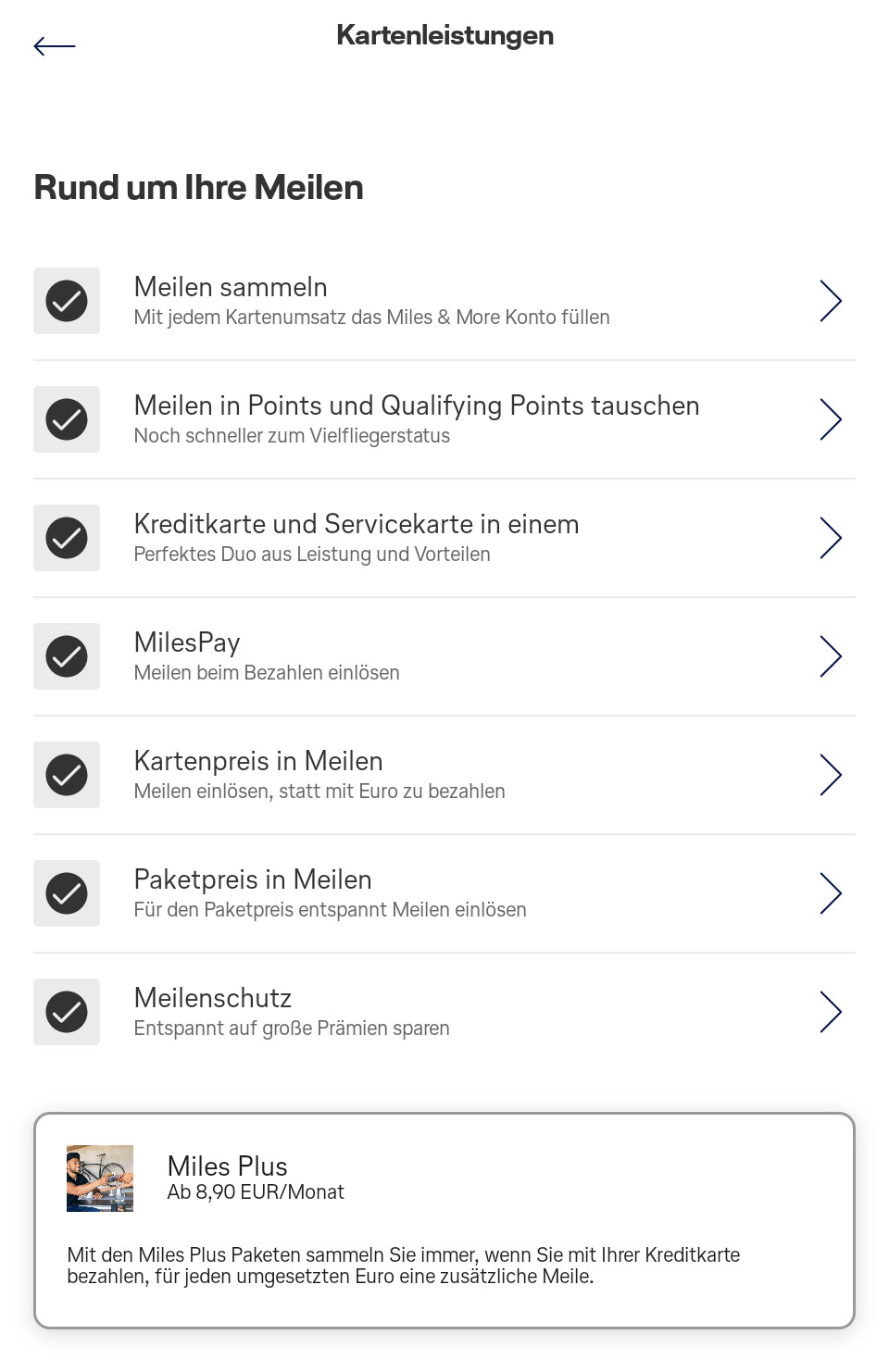Select the checkmark icon beside Meilen sammeln
The width and height of the screenshot is (889, 1372).
point(66,301)
